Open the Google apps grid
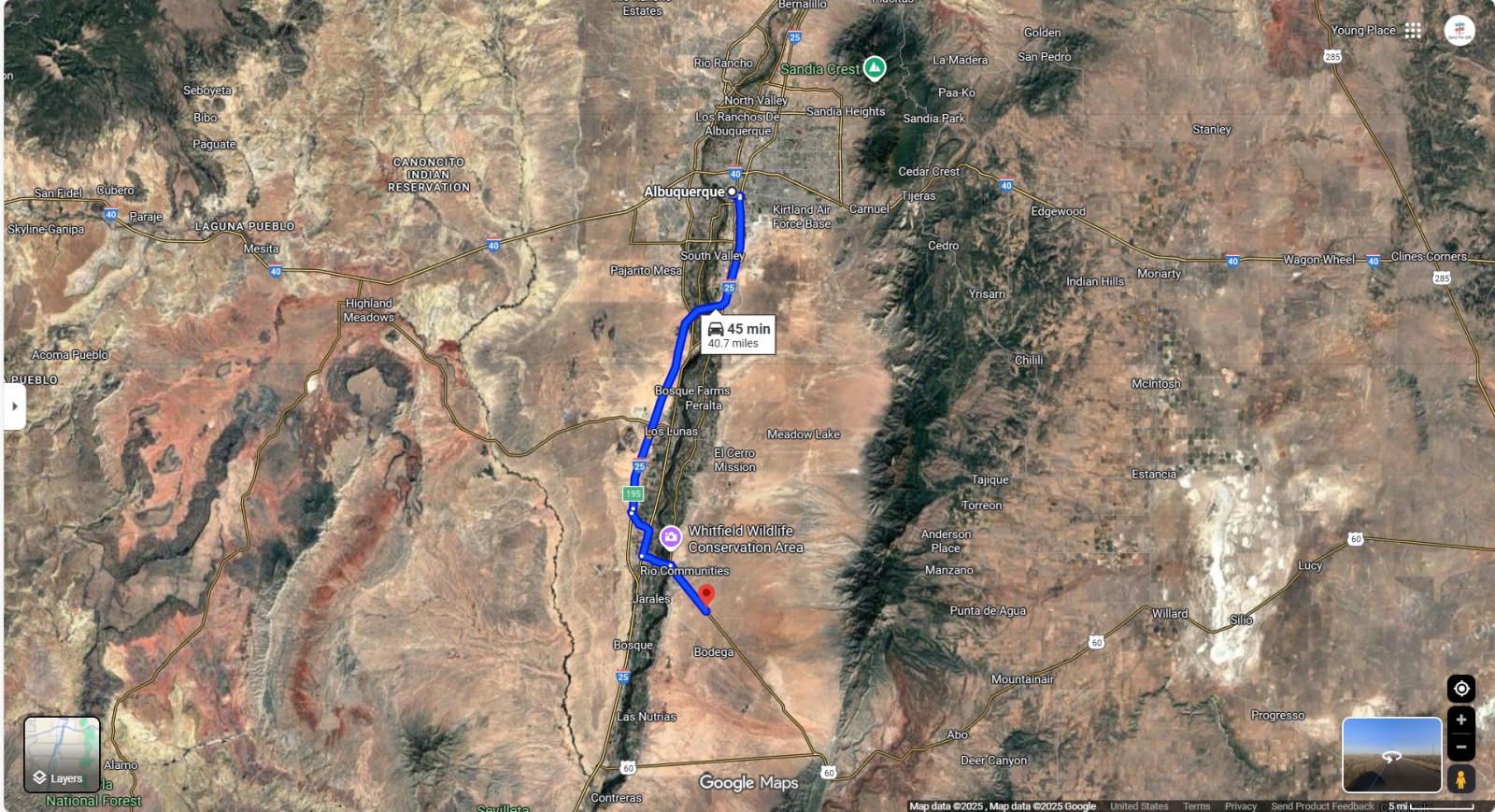 point(1413,31)
